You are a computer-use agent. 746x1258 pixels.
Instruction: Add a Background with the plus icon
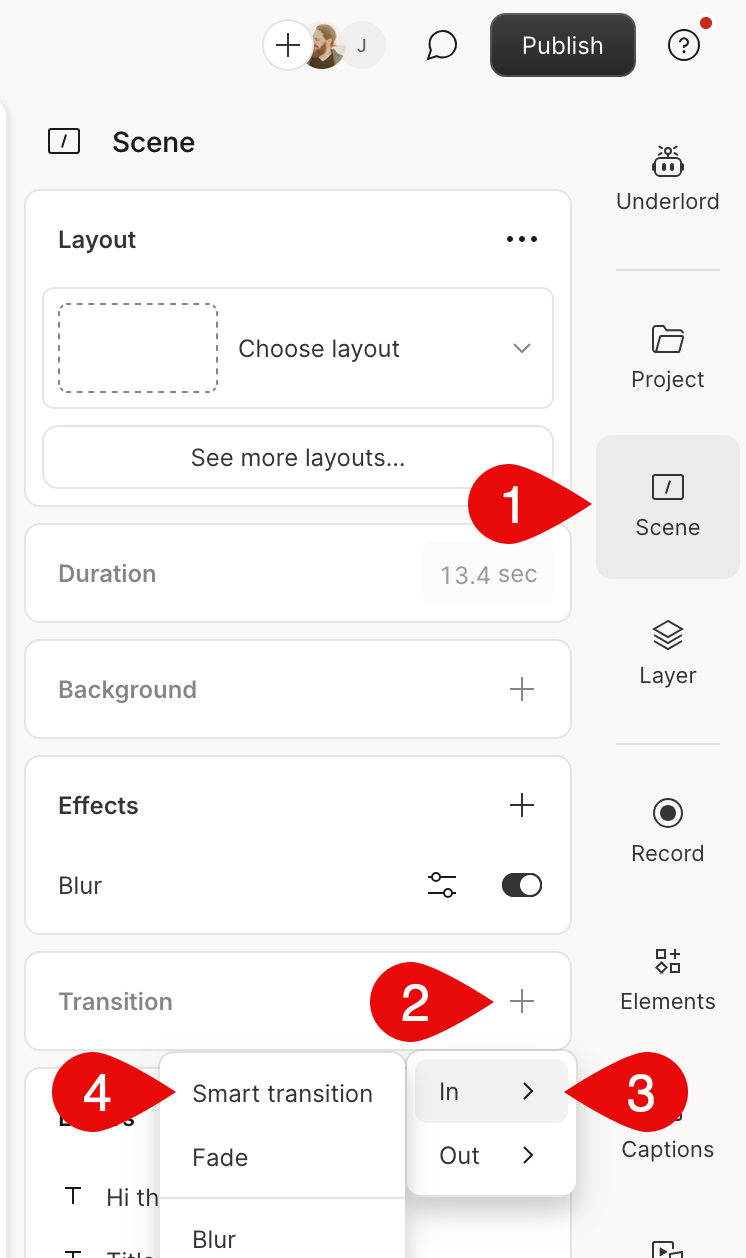pos(522,689)
